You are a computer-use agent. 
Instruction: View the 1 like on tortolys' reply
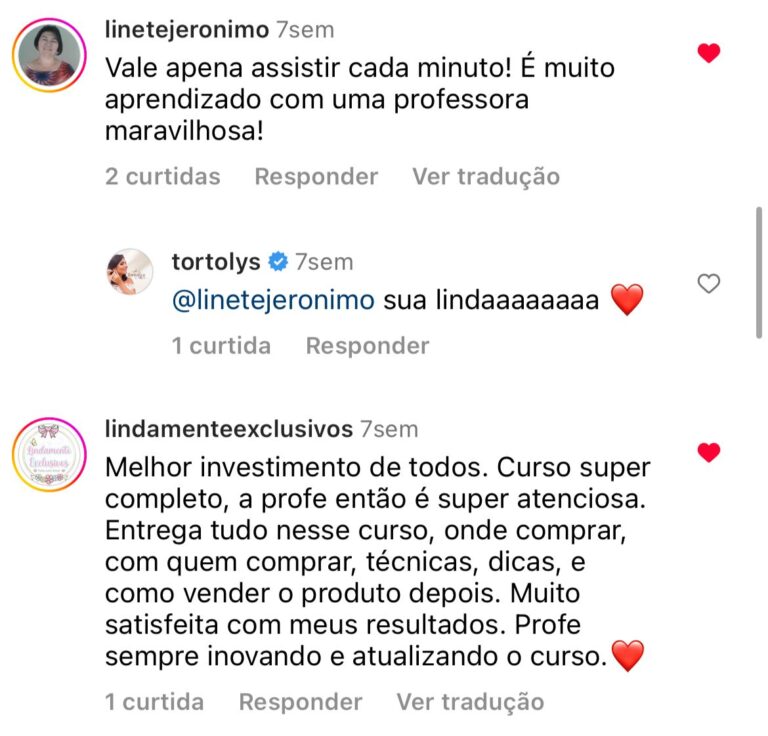(x=221, y=346)
